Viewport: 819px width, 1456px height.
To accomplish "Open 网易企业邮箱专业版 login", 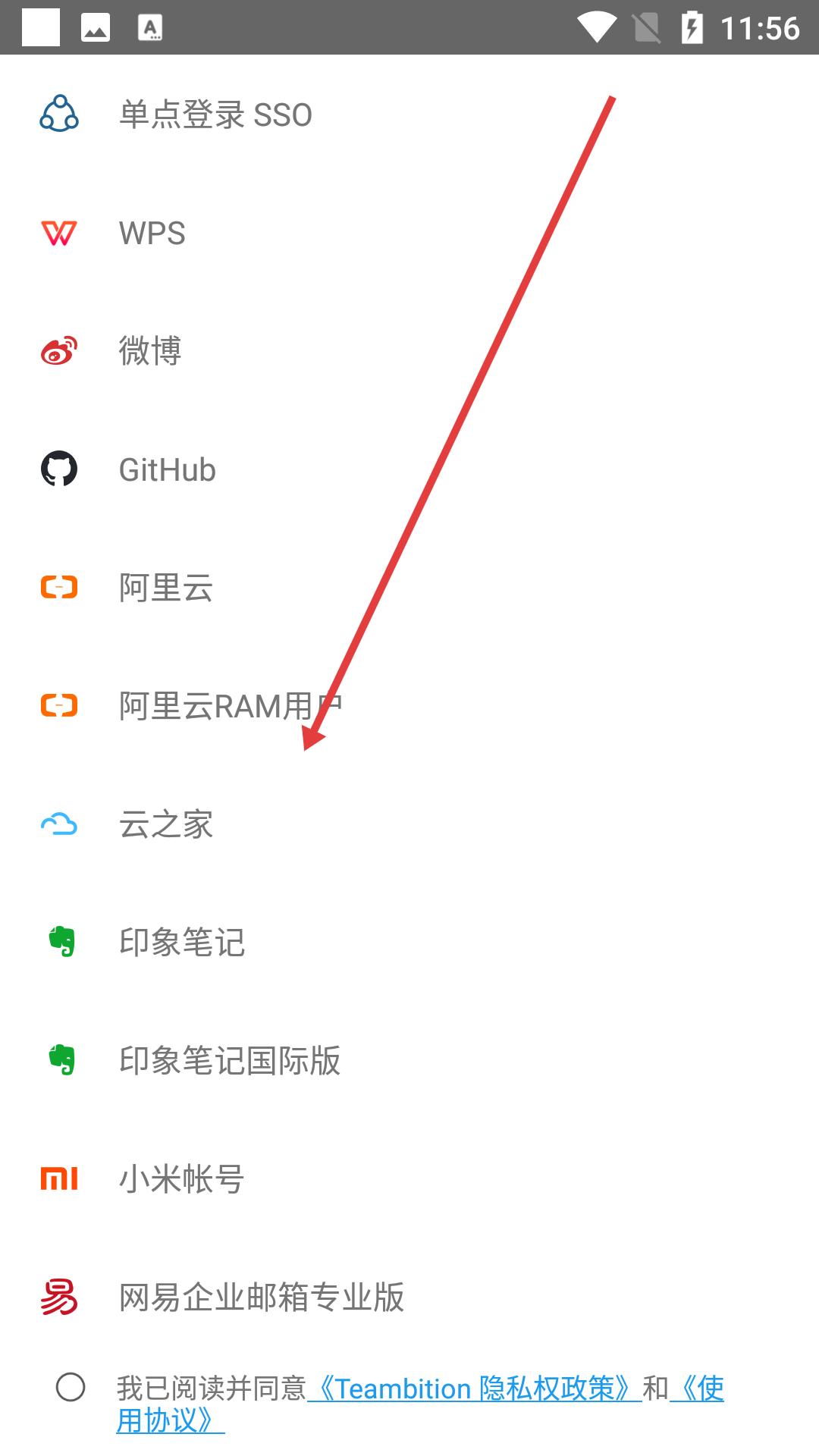I will point(261,1298).
